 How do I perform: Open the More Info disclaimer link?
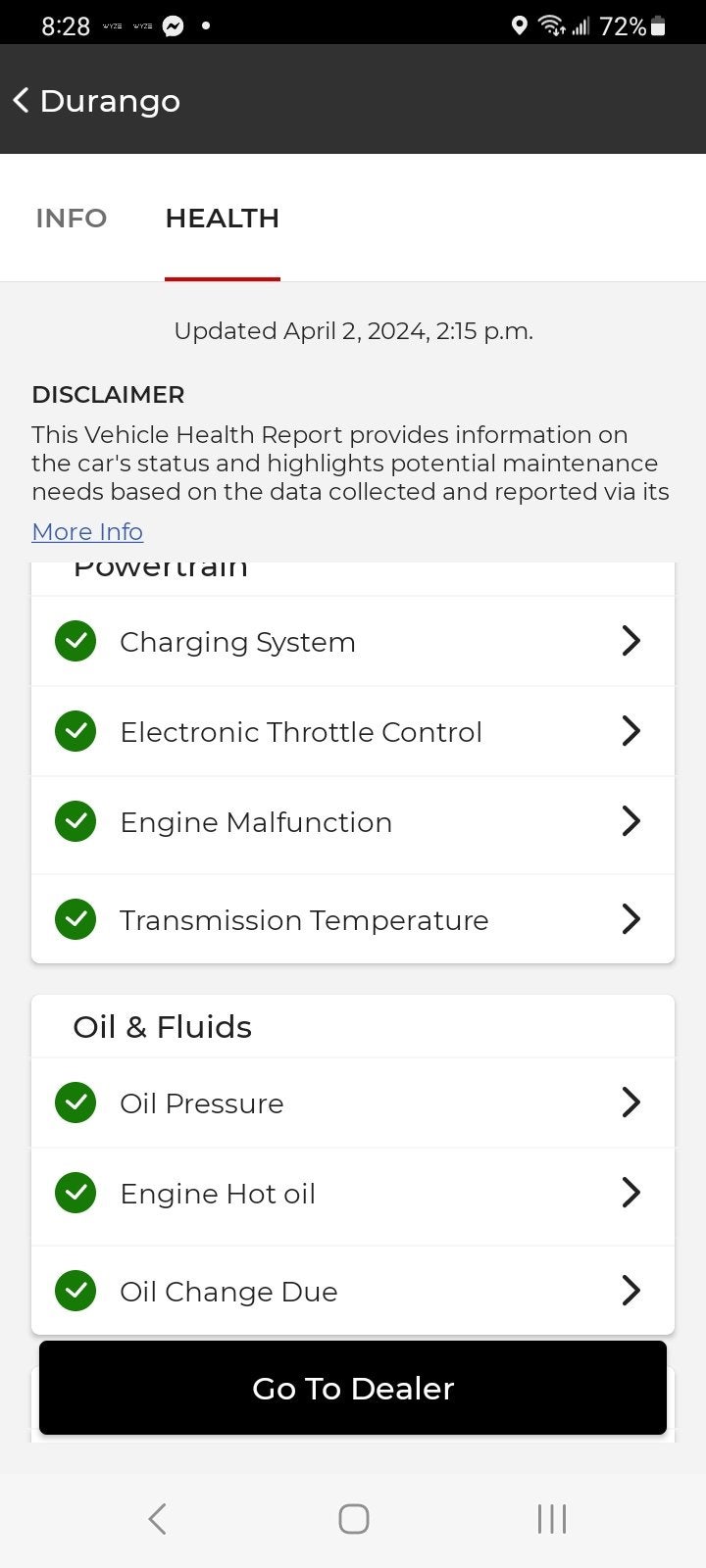pos(87,531)
